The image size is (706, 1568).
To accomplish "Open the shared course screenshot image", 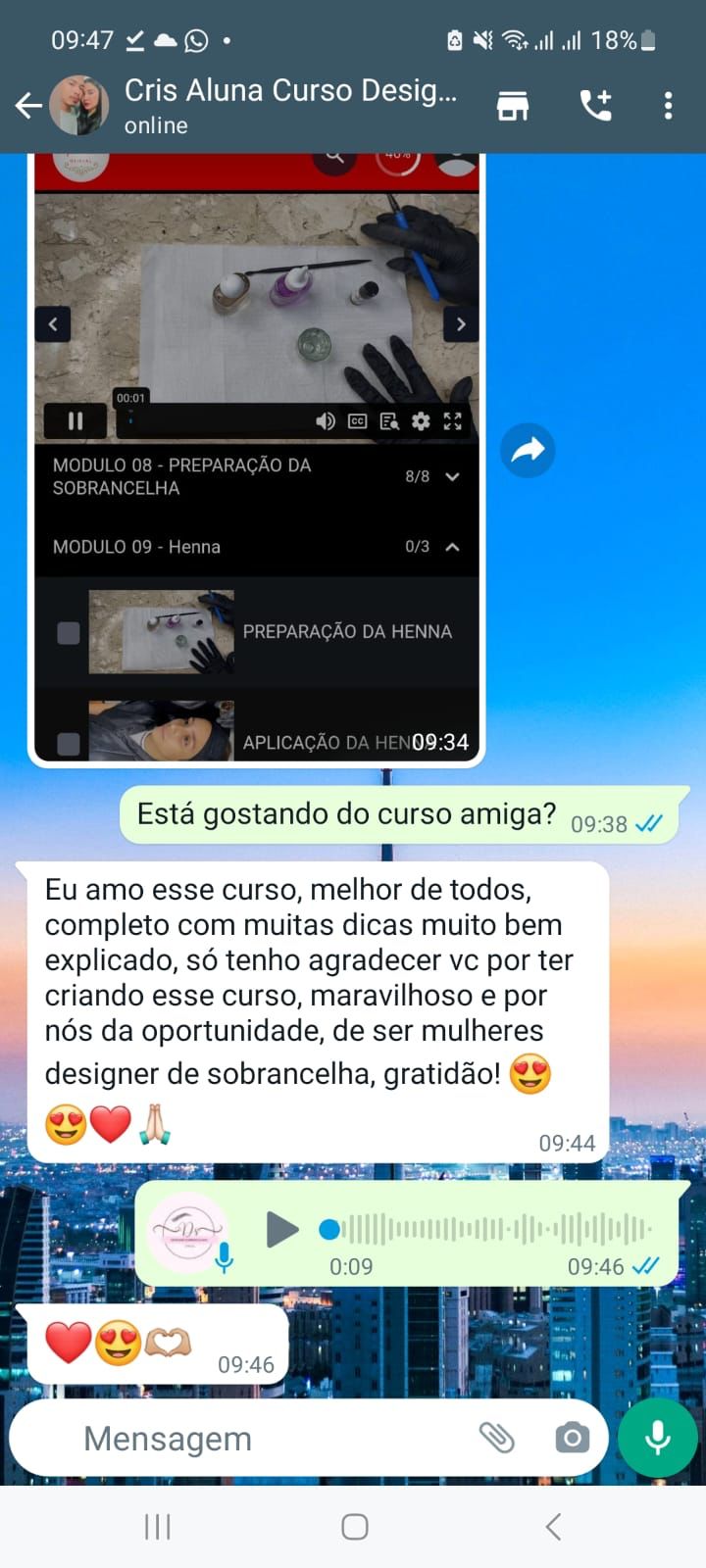I will coord(257,461).
